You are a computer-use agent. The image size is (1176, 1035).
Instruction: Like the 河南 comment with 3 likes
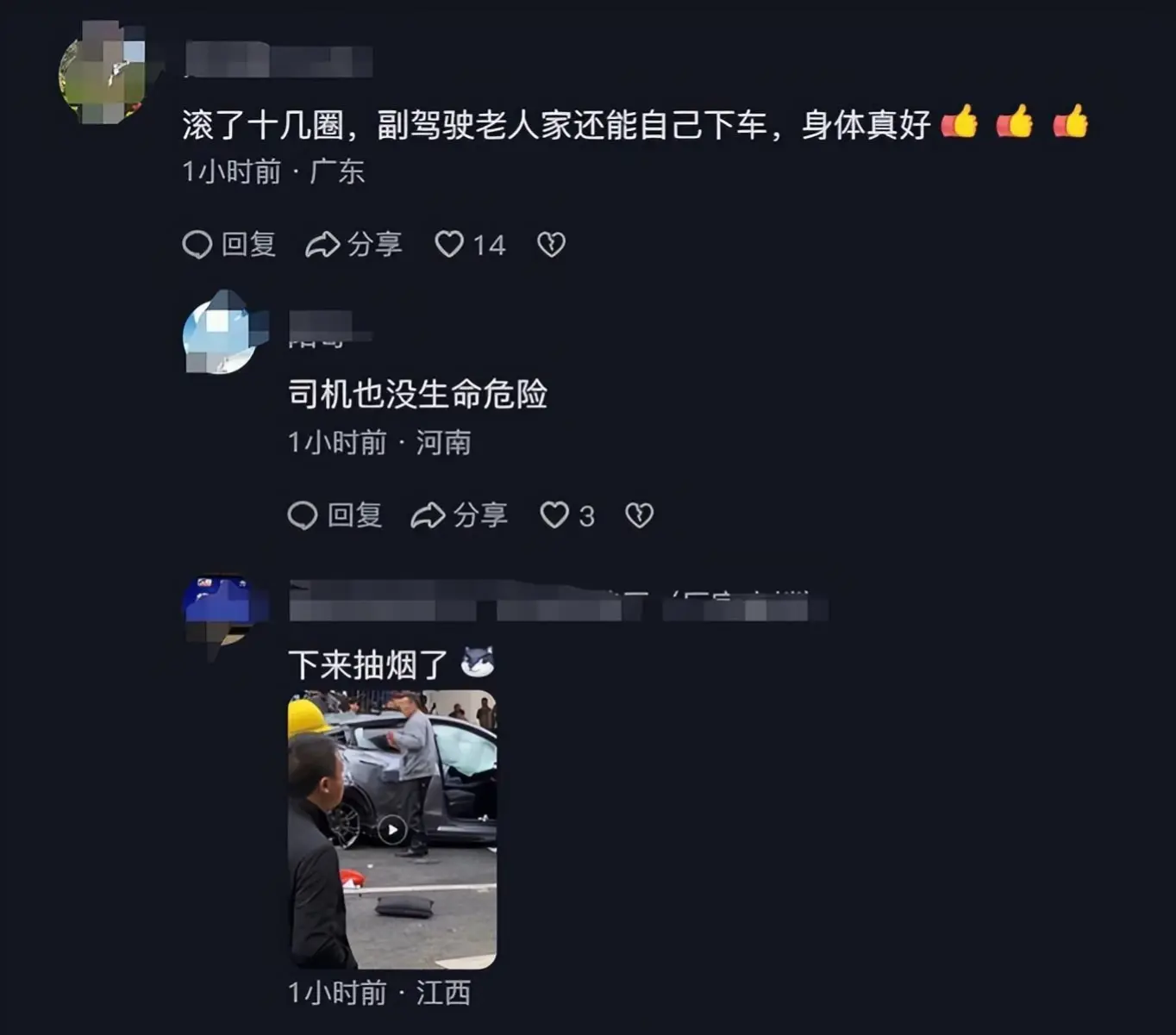point(554,515)
